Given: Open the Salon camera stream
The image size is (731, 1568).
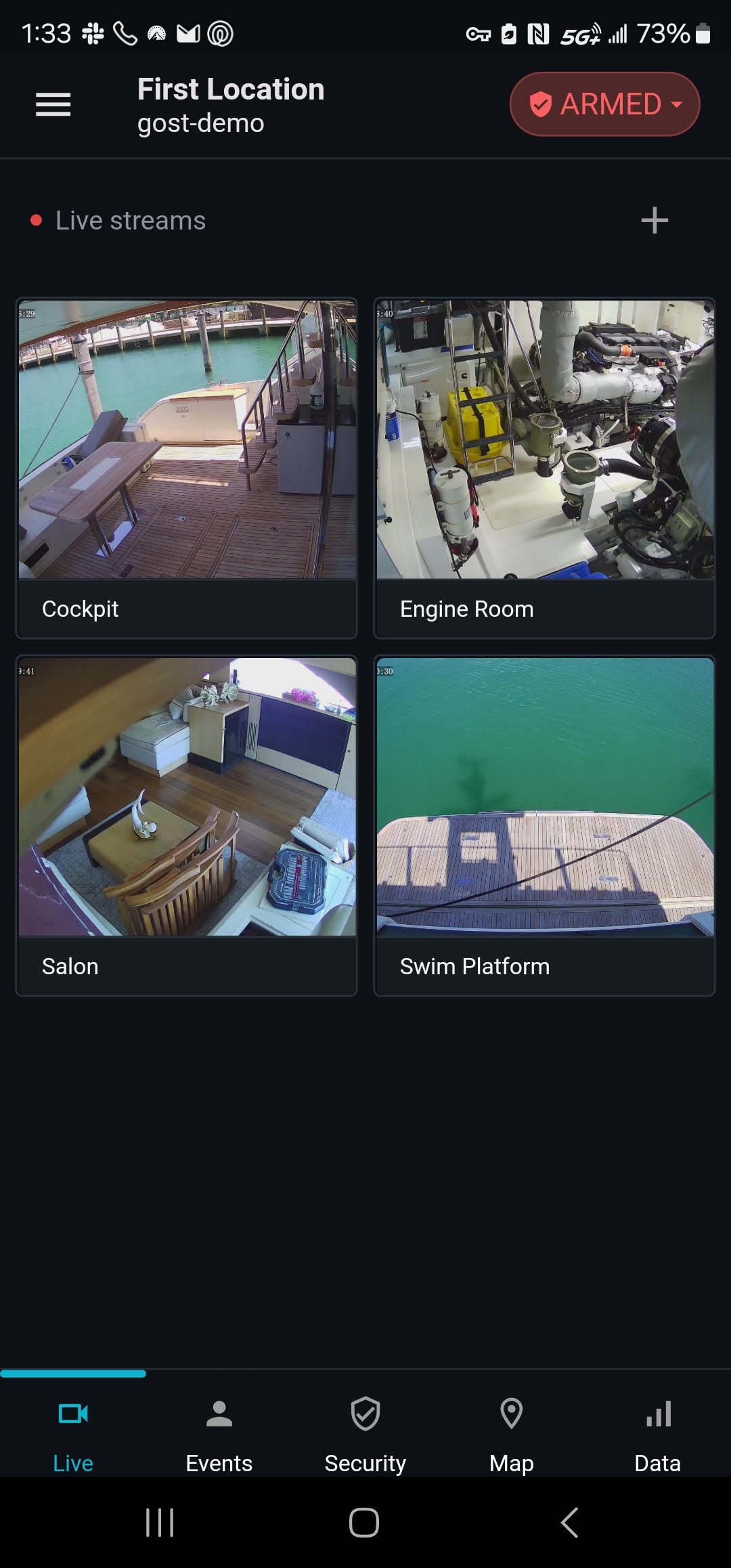Looking at the screenshot, I should coord(186,825).
